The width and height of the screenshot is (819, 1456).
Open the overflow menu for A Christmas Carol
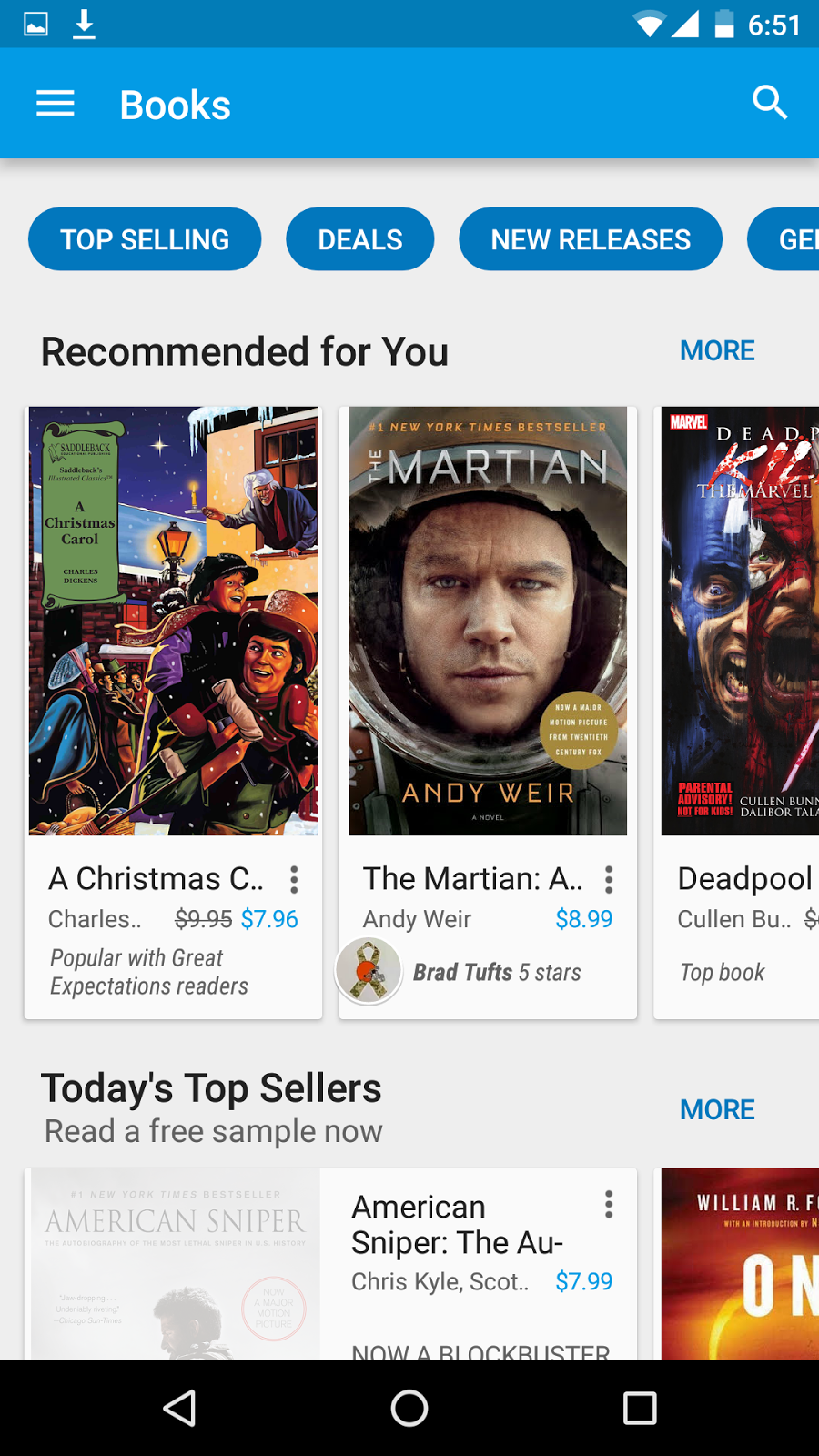click(x=293, y=880)
